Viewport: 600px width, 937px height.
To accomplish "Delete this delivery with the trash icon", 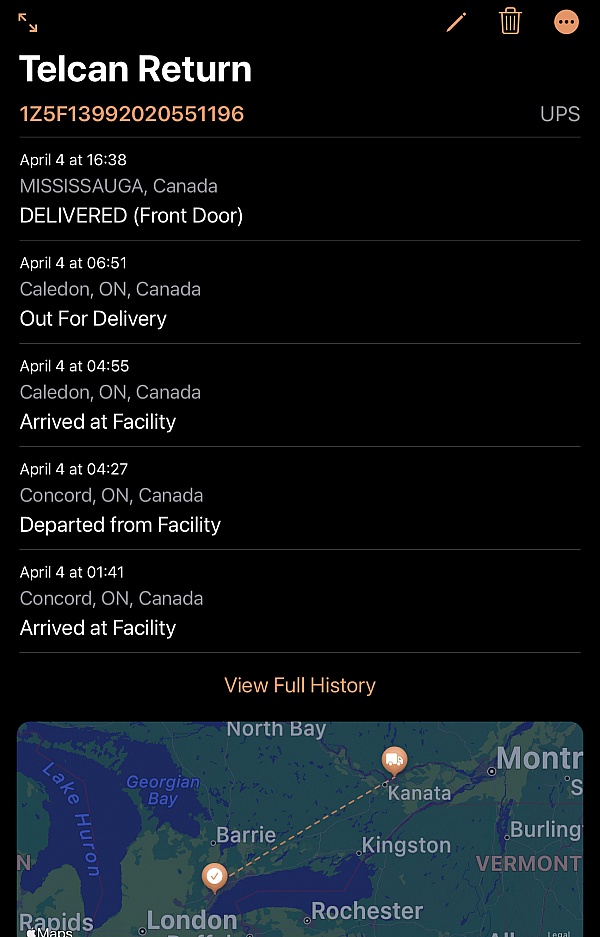I will click(x=511, y=21).
